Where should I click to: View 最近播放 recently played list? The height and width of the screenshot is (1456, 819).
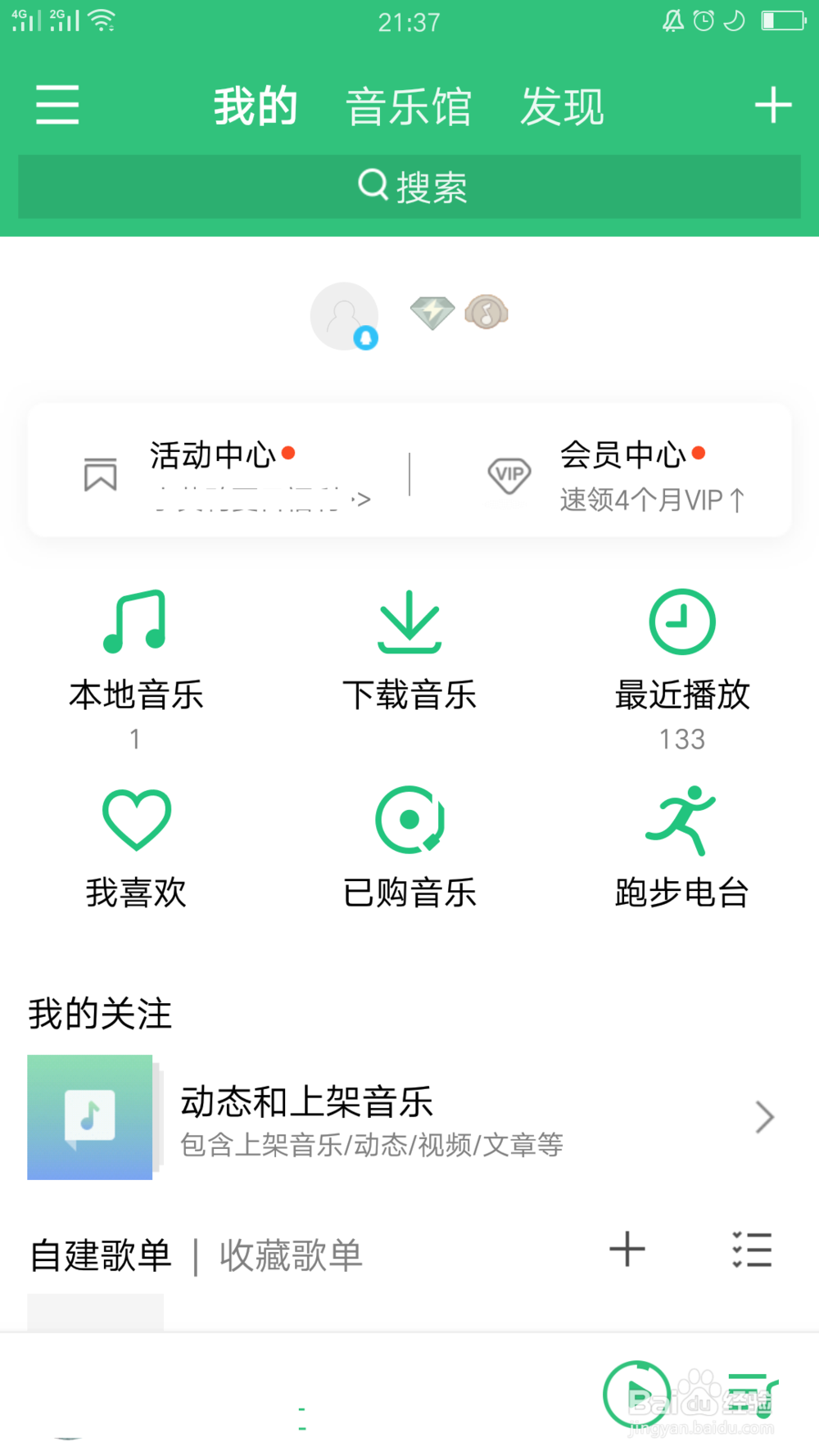coord(682,655)
